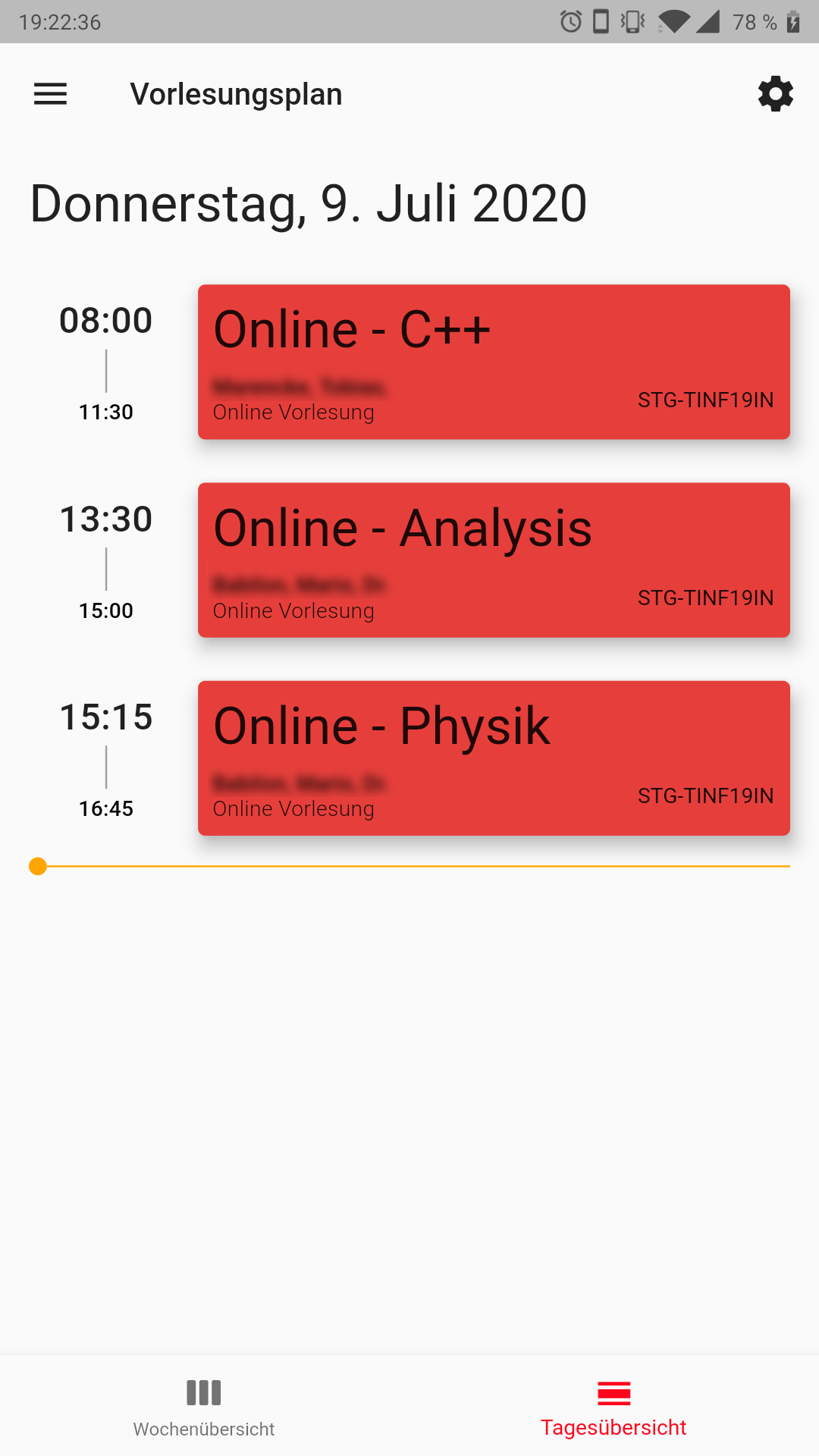Open the Online - Analysis lecture card

click(494, 560)
